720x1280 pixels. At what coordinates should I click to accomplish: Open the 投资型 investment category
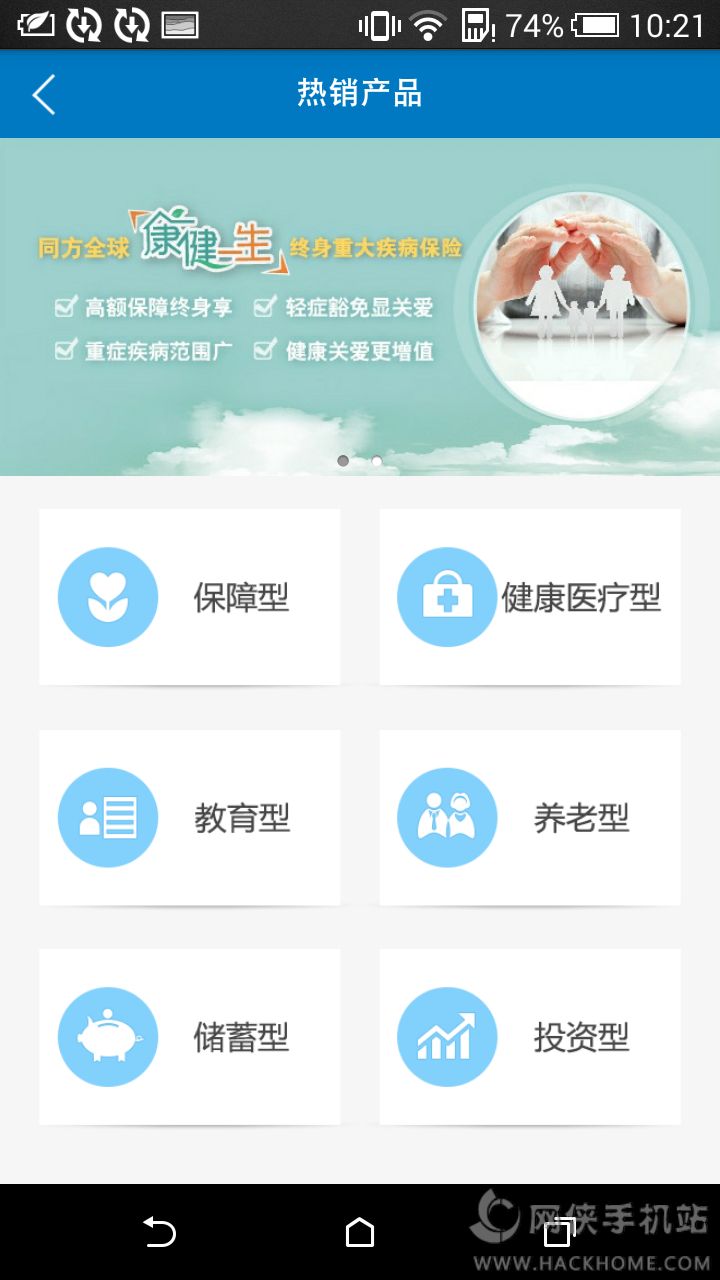pyautogui.click(x=530, y=1037)
